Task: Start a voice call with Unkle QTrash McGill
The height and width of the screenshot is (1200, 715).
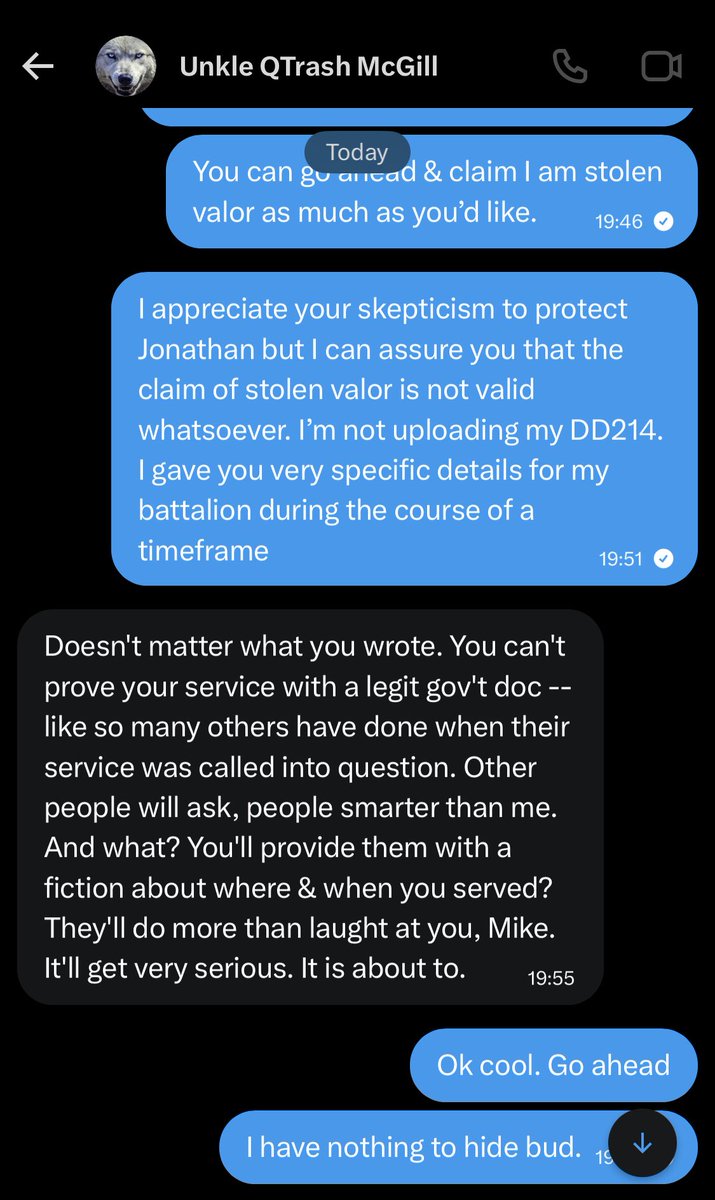Action: 569,67
